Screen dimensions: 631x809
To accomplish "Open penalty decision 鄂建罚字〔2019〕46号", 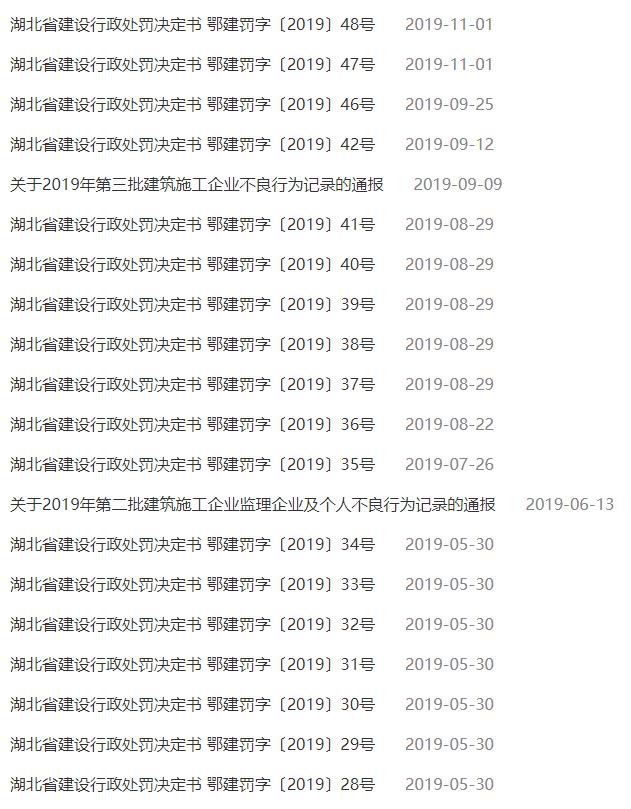I will [x=192, y=104].
